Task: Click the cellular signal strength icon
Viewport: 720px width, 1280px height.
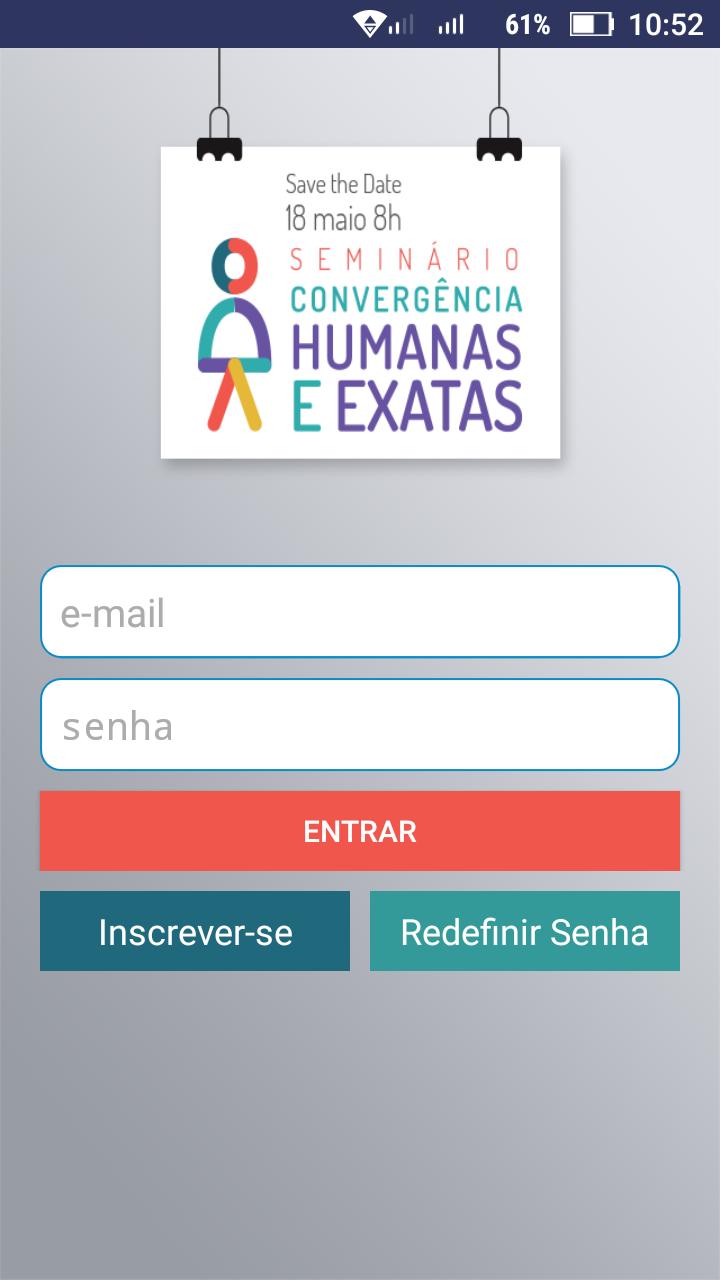Action: [452, 22]
